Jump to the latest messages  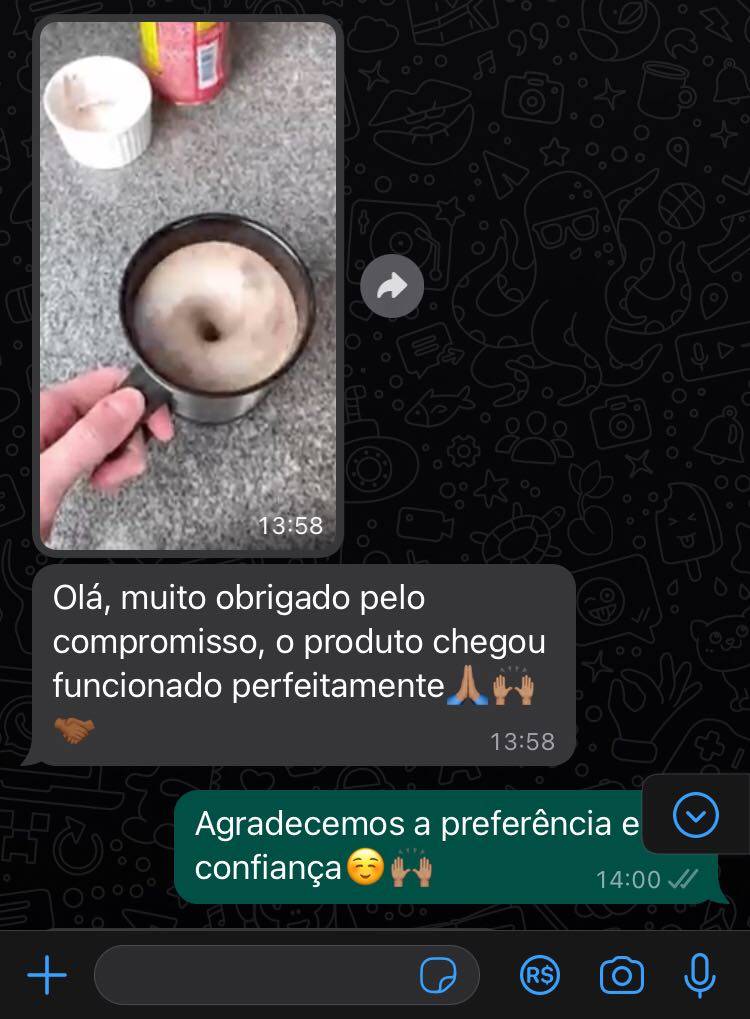click(696, 815)
